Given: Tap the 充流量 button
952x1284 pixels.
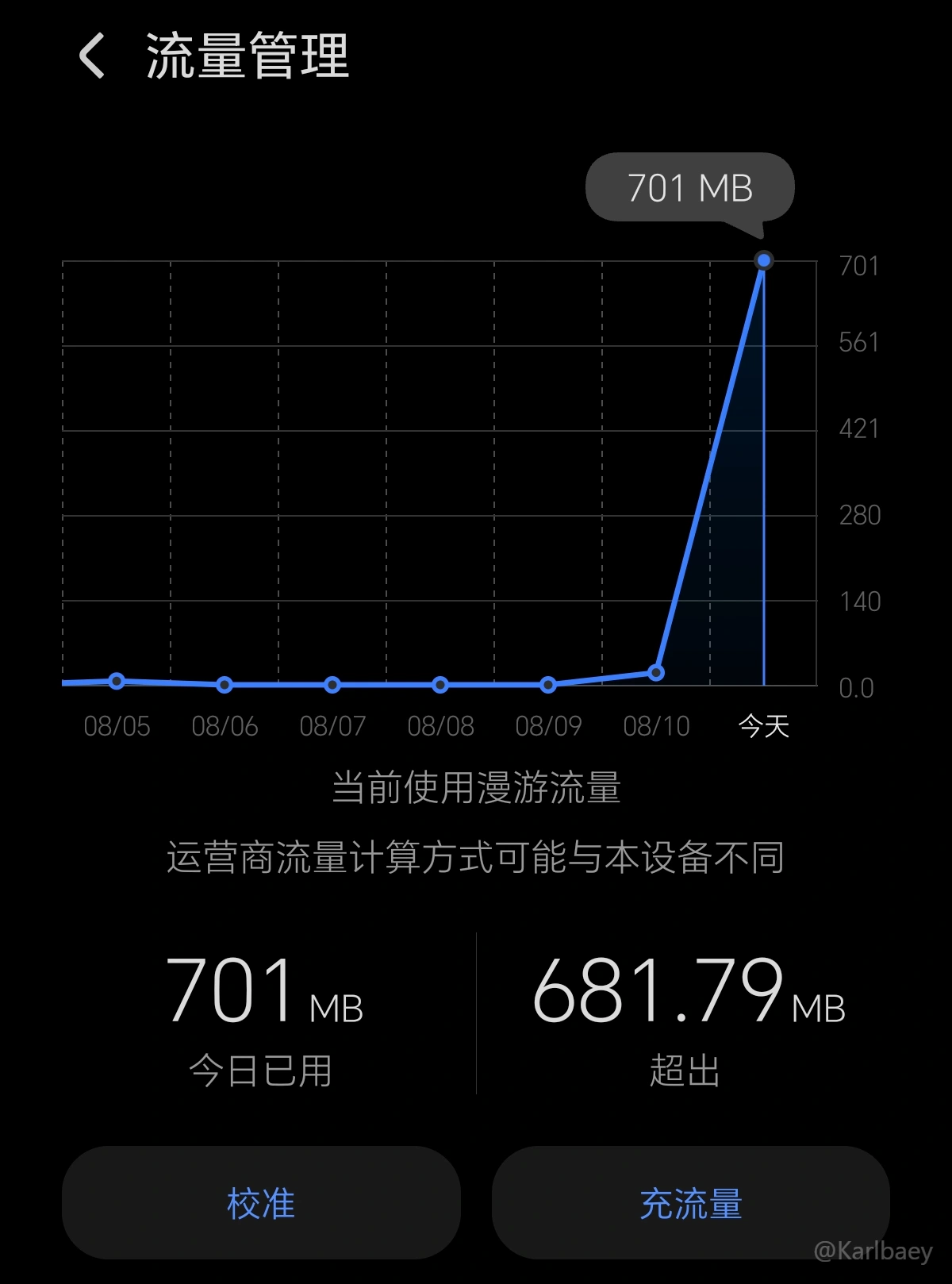Looking at the screenshot, I should (x=691, y=1202).
